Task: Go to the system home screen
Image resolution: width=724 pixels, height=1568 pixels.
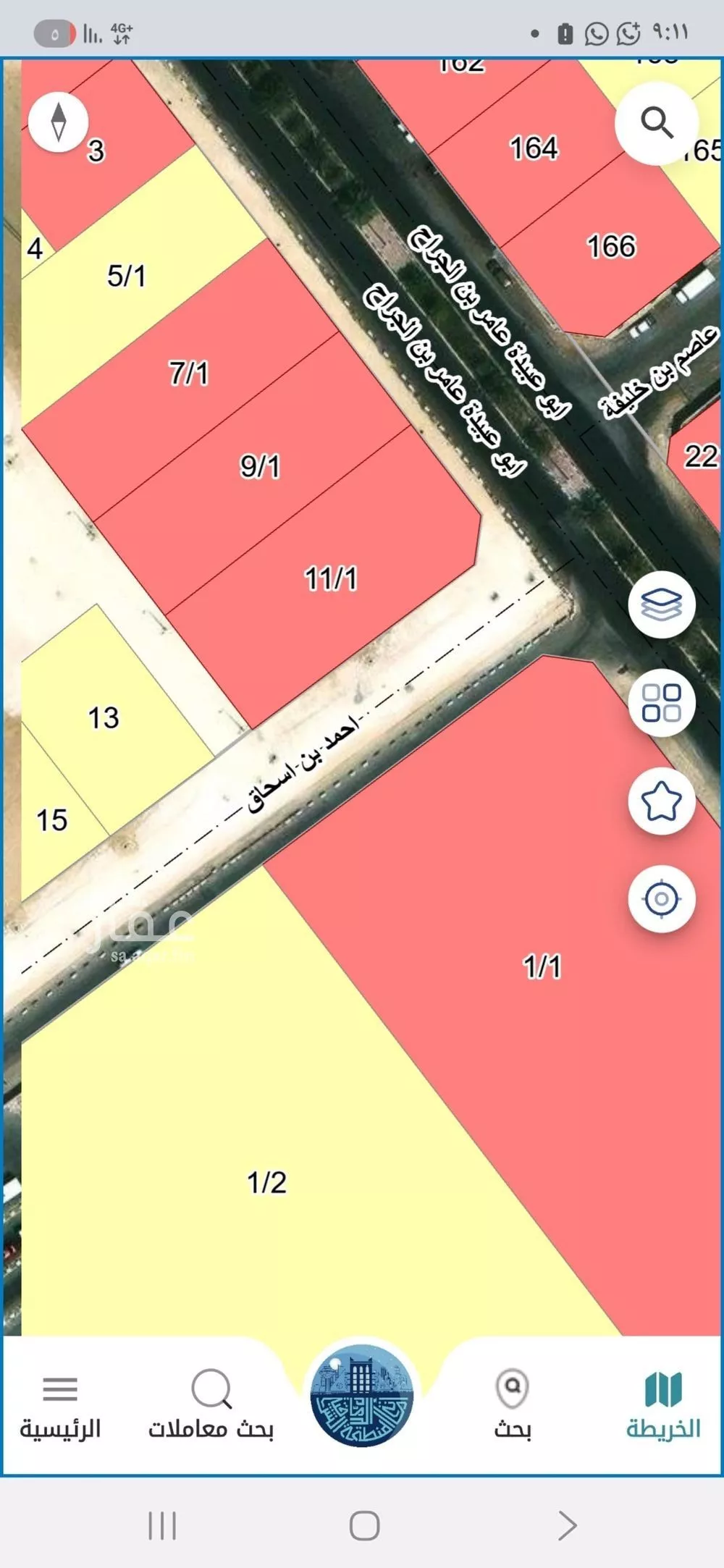Action: coord(364,1525)
